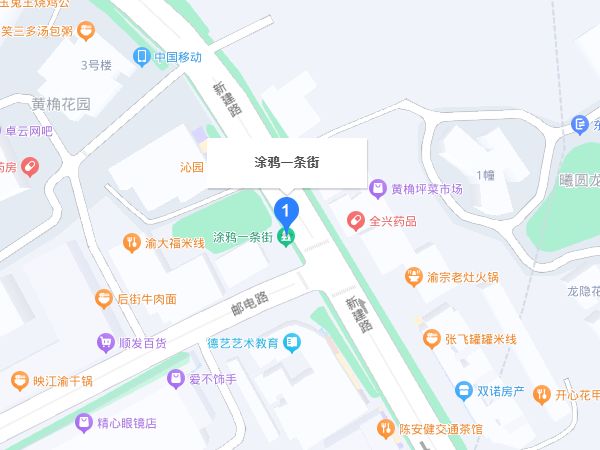Tap the blue marker numbered 1

[287, 211]
